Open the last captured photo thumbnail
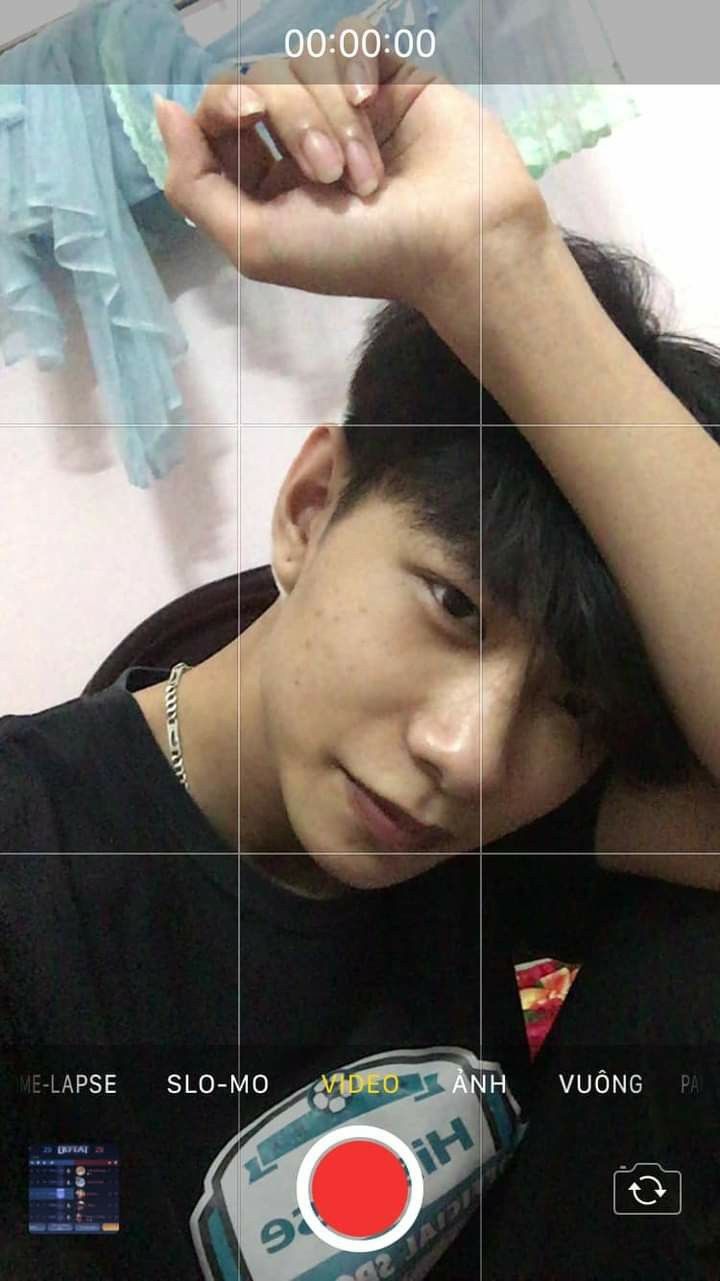This screenshot has width=720, height=1281. (74, 1188)
